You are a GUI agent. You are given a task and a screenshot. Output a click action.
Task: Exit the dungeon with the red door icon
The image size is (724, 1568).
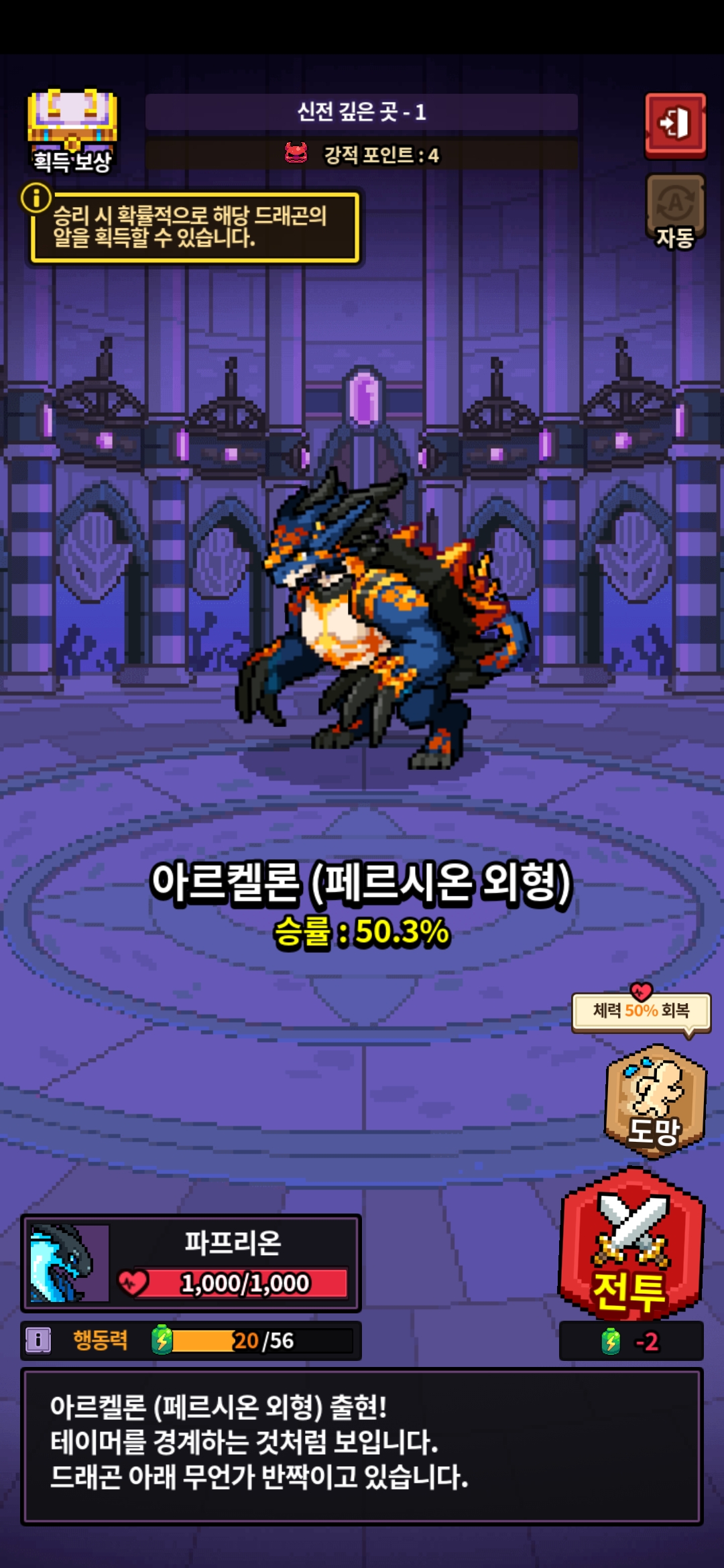[675, 125]
